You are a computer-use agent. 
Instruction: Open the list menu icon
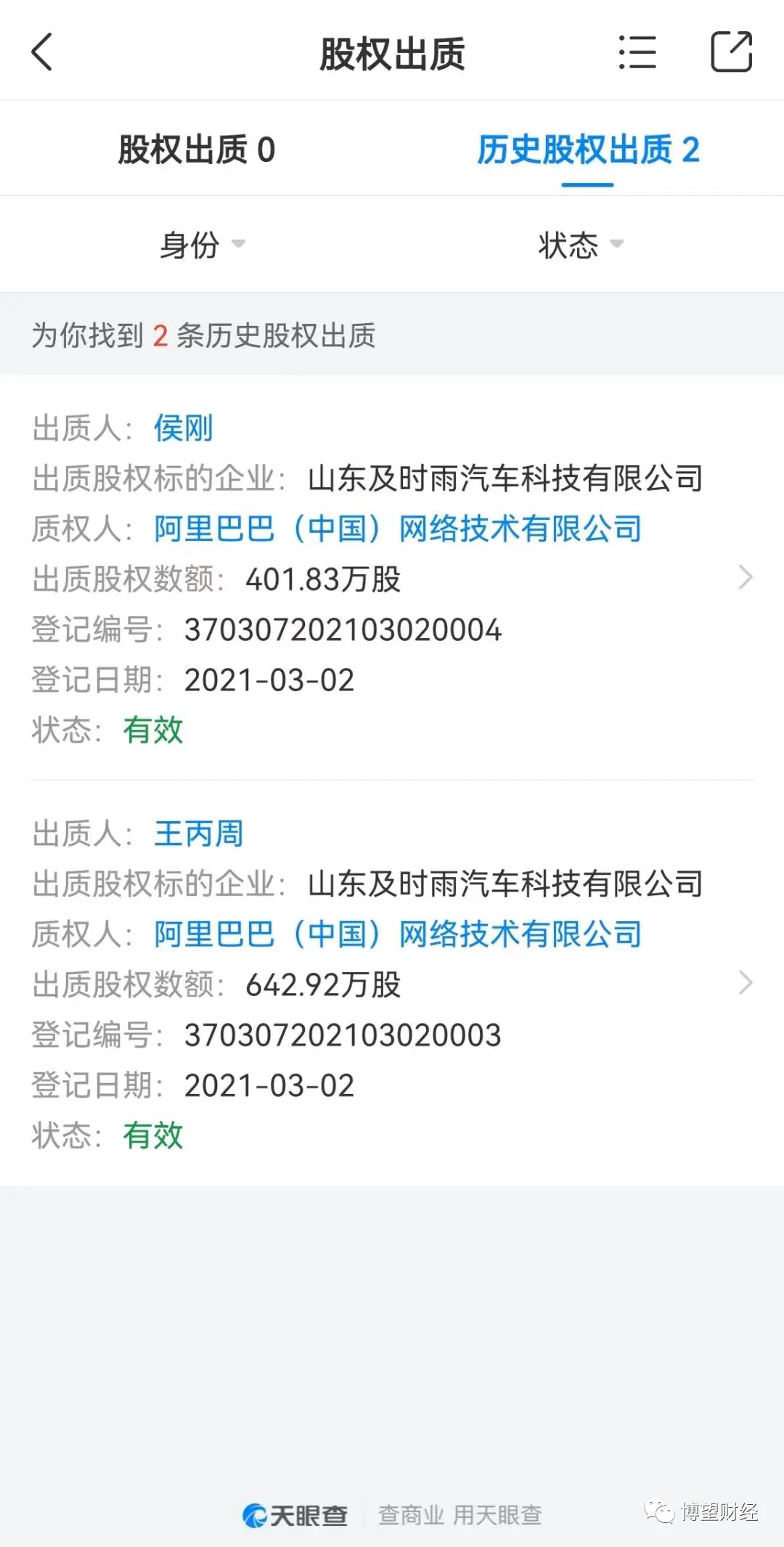[637, 52]
